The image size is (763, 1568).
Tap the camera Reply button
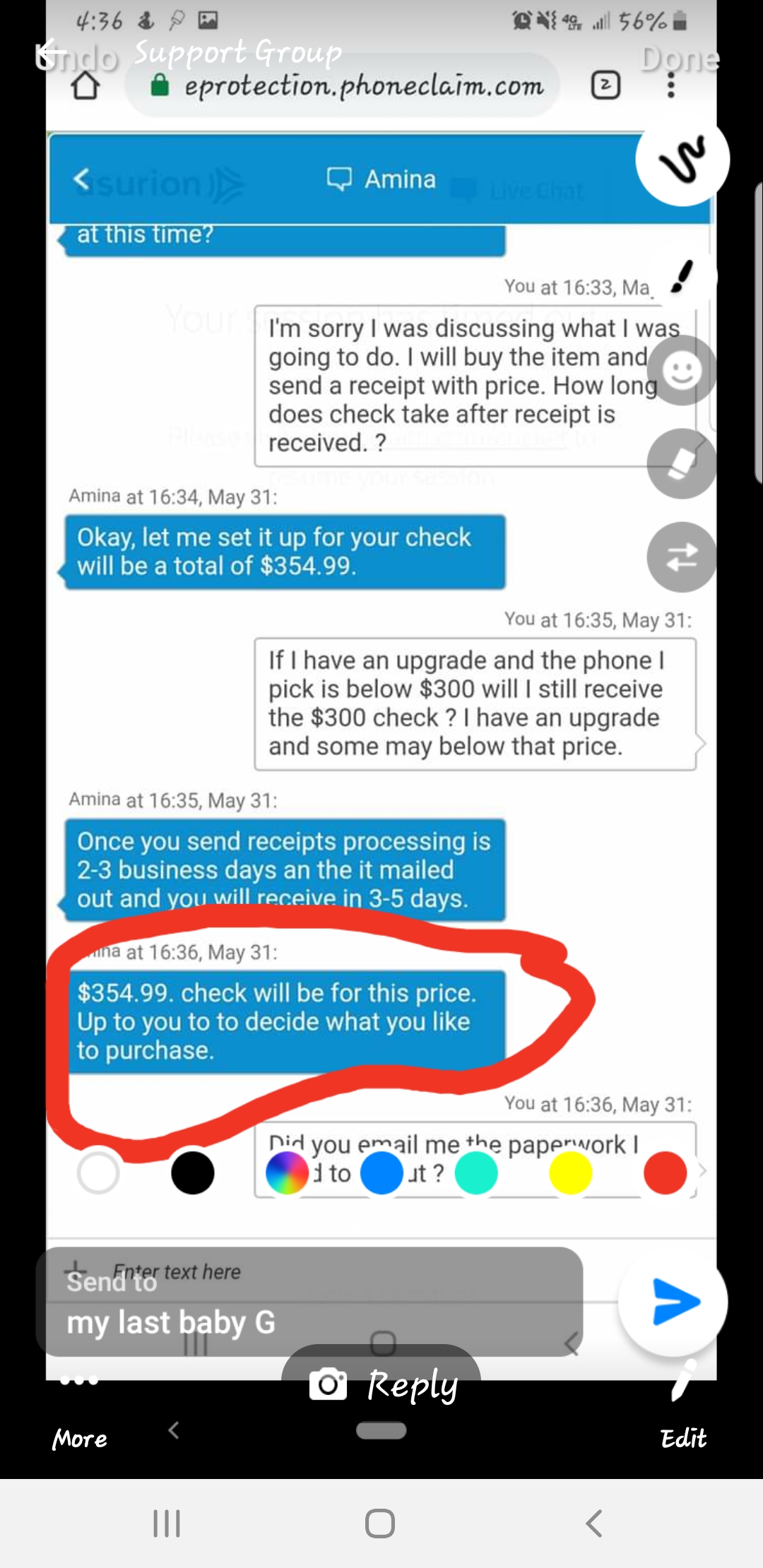383,1385
